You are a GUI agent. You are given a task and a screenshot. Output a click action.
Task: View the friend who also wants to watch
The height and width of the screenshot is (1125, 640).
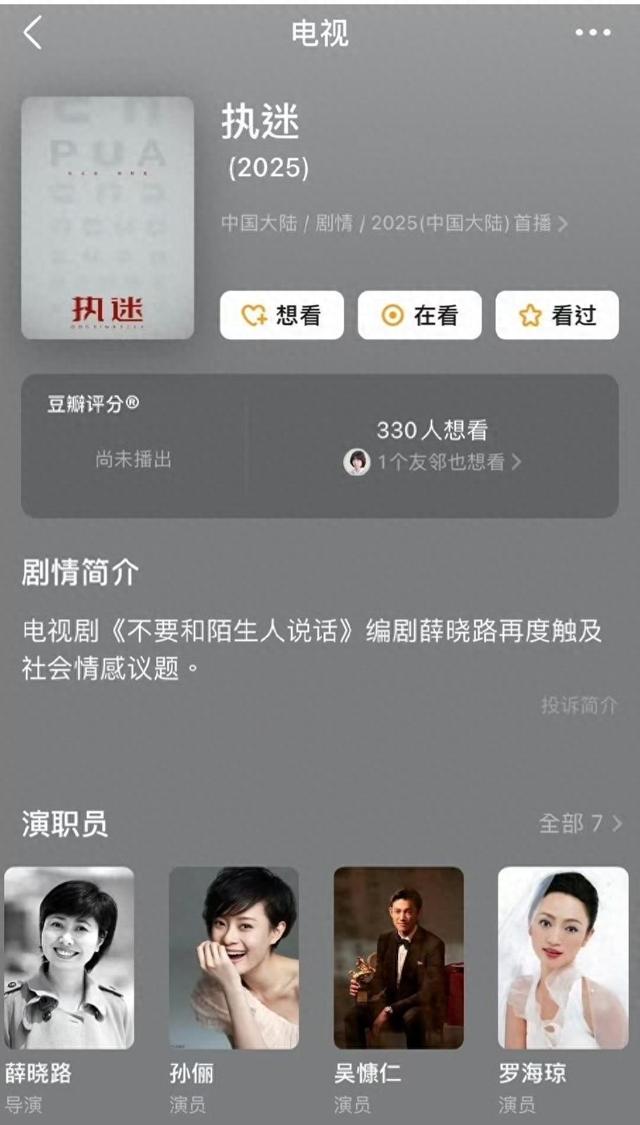click(434, 462)
